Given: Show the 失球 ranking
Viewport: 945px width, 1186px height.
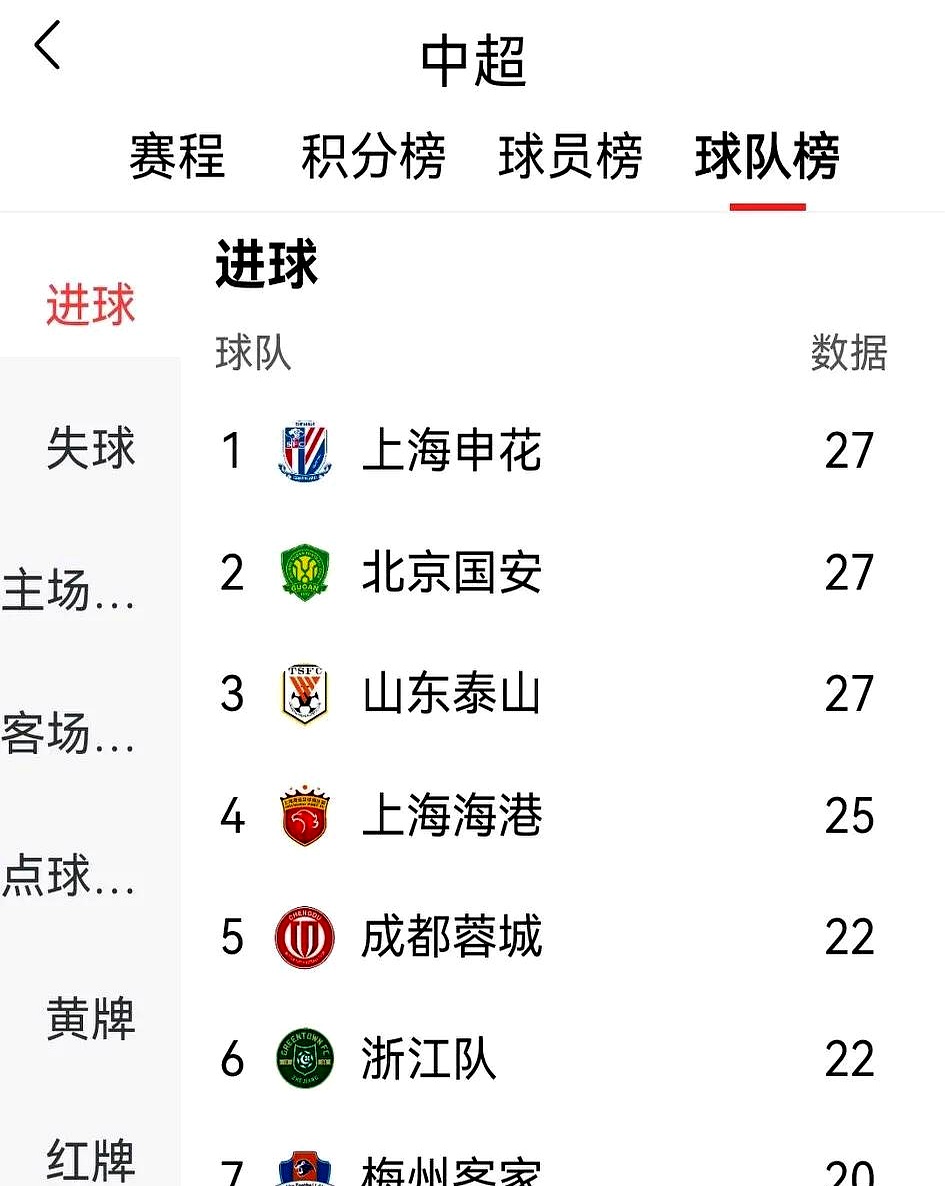Looking at the screenshot, I should pyautogui.click(x=90, y=447).
